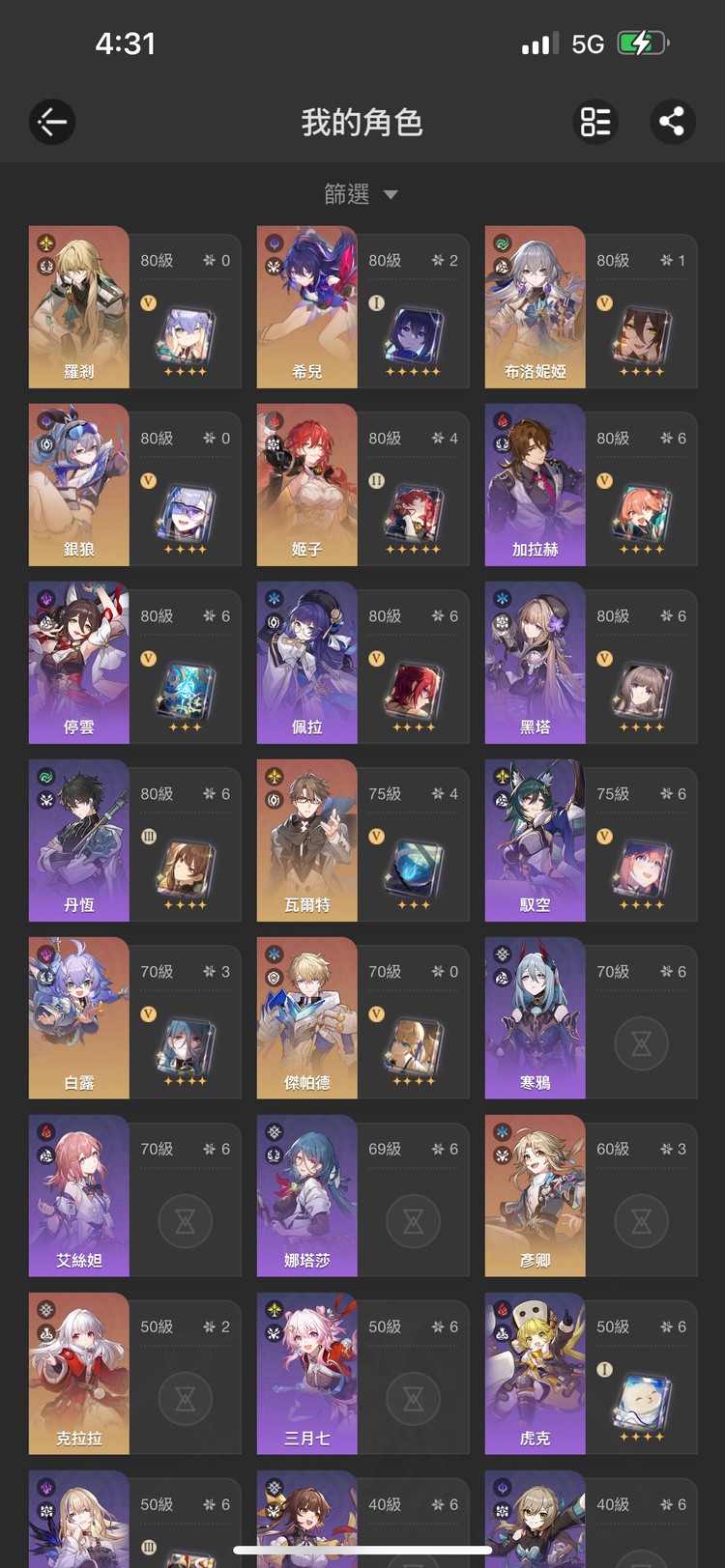
Task: Open the 希兒 character card
Action: 307,307
